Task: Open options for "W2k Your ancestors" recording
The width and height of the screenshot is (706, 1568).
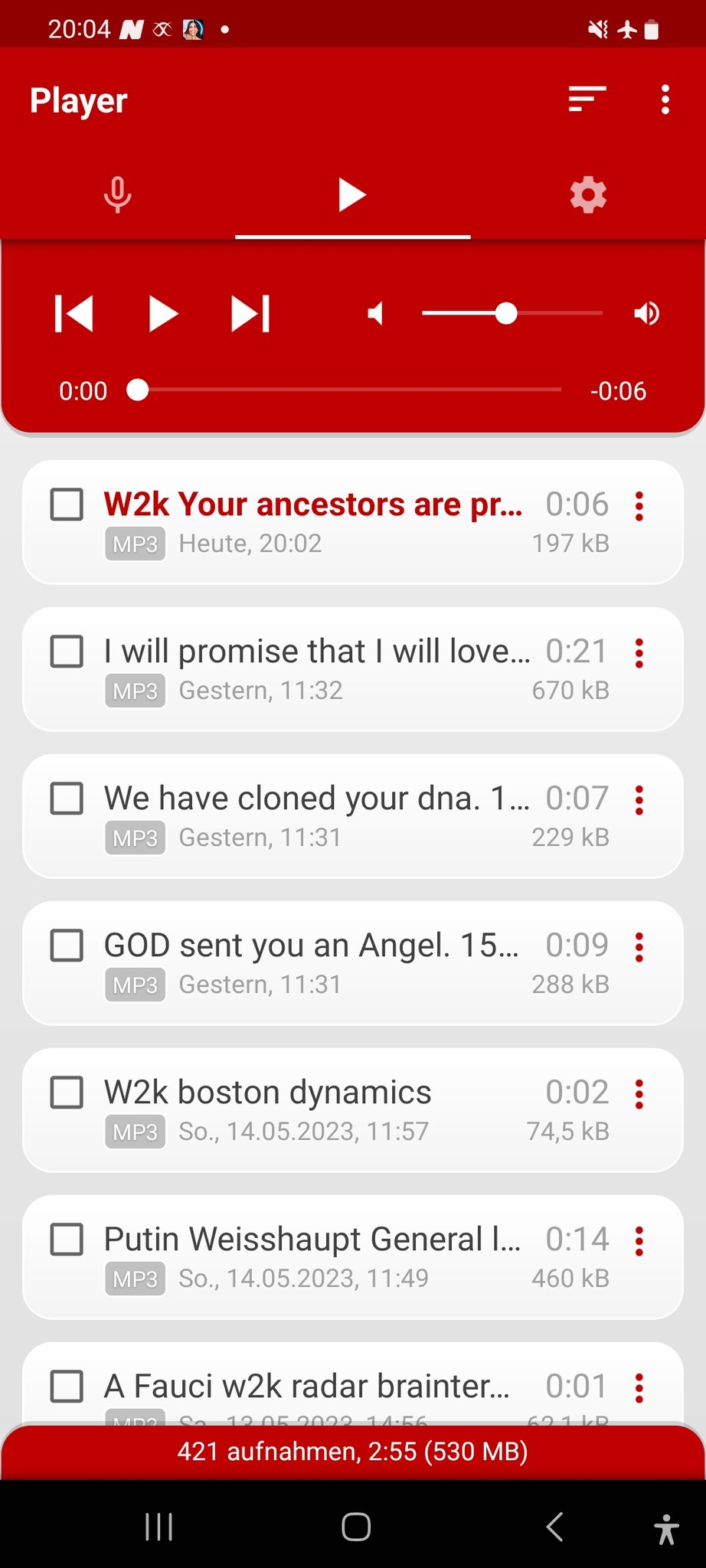Action: coord(639,507)
